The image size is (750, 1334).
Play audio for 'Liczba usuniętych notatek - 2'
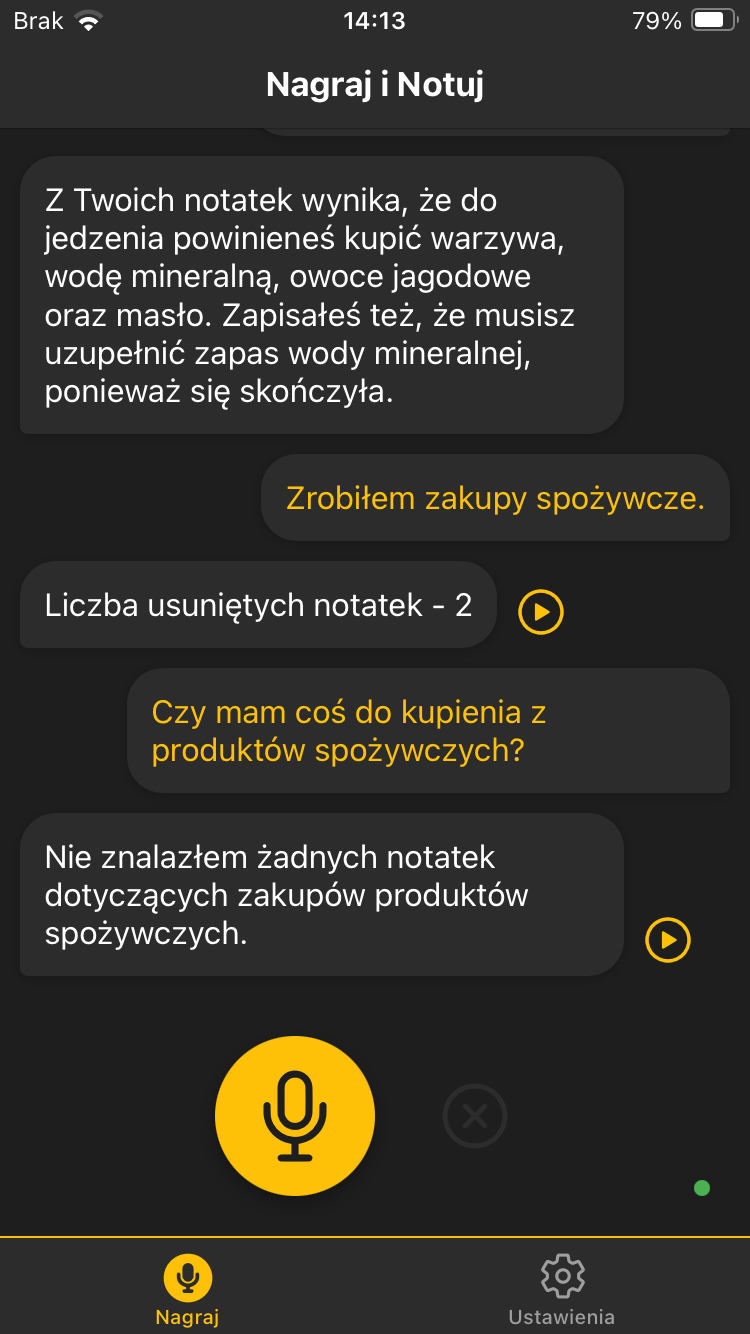coord(541,611)
